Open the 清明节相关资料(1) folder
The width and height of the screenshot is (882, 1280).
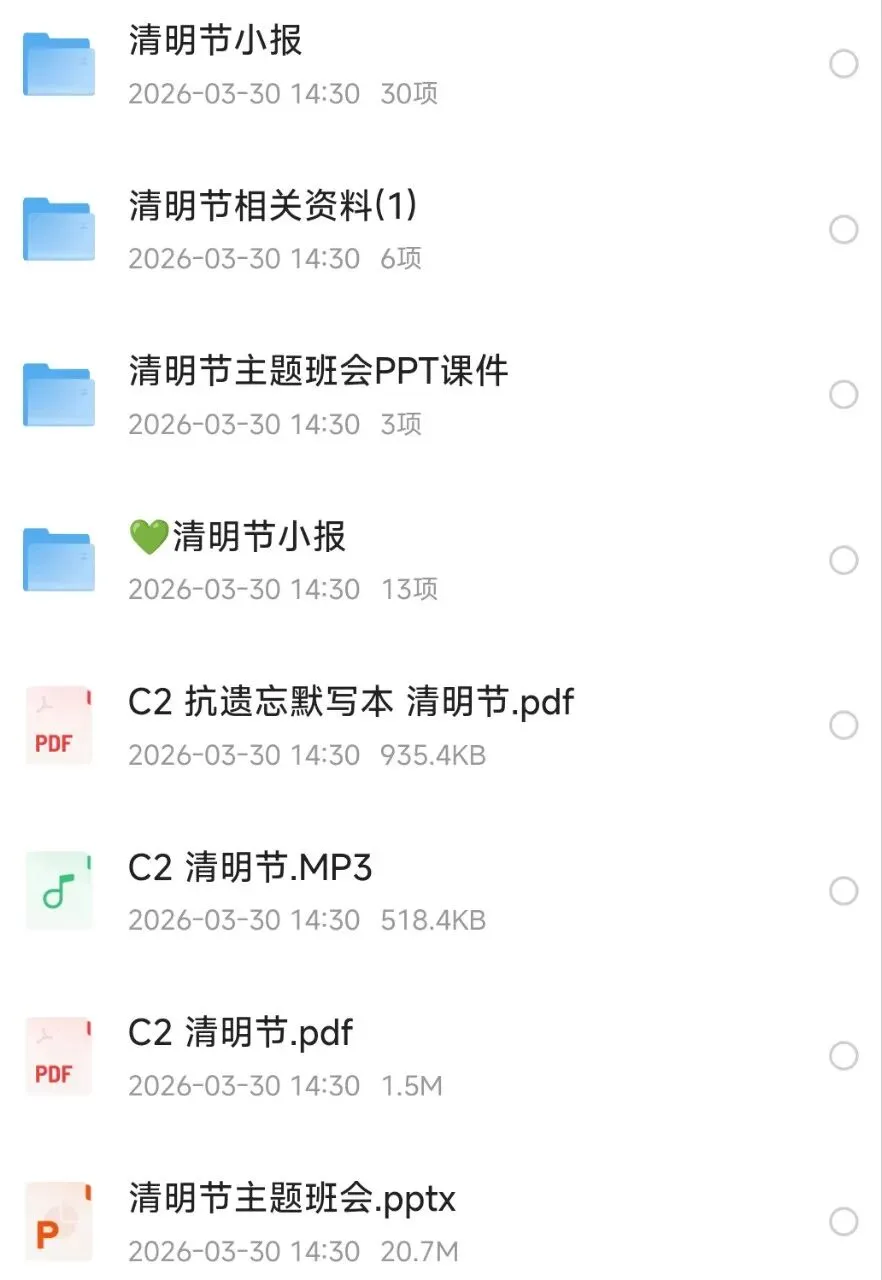[x=272, y=207]
